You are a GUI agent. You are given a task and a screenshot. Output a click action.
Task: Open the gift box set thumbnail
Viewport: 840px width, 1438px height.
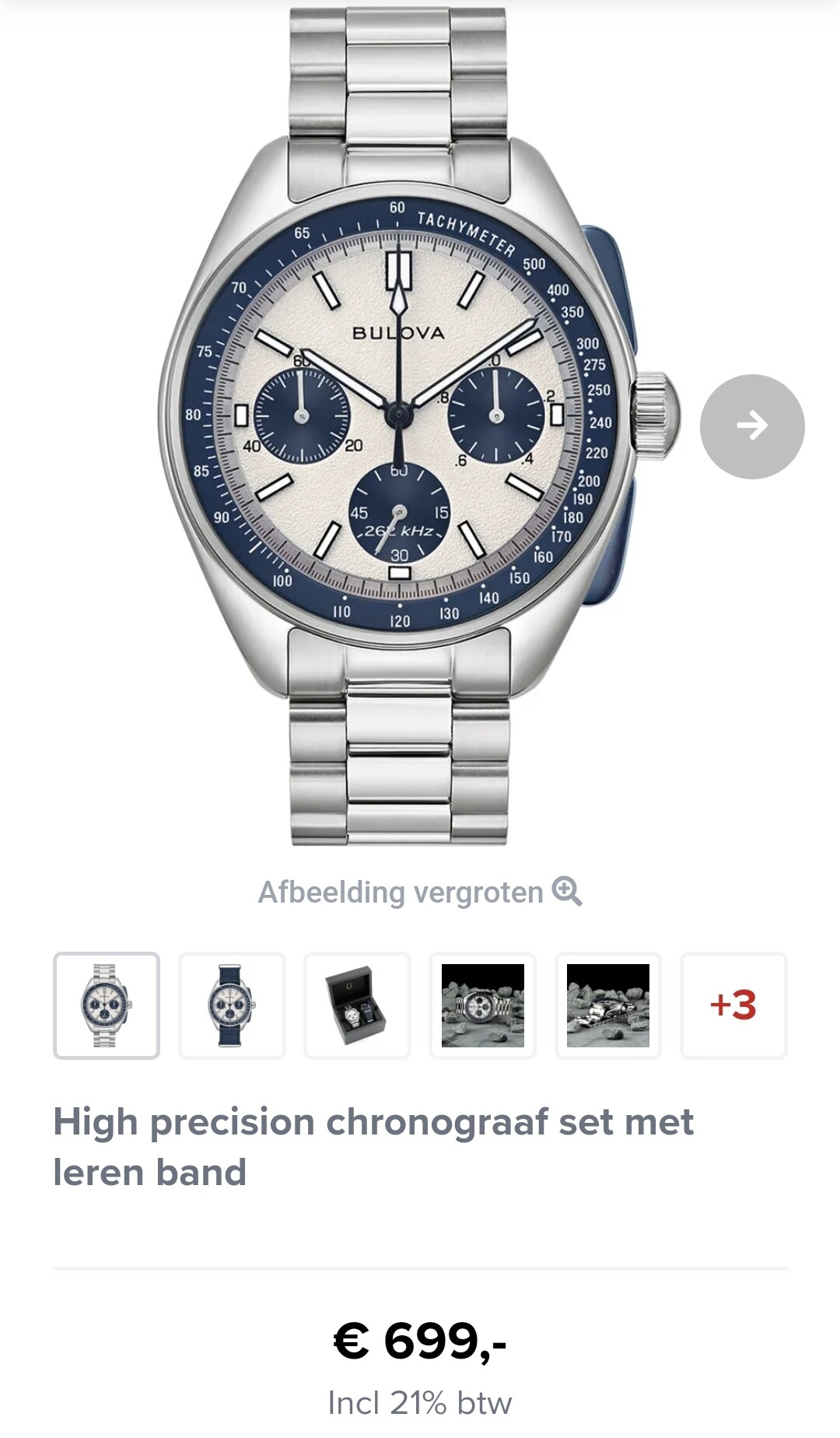coord(357,1005)
